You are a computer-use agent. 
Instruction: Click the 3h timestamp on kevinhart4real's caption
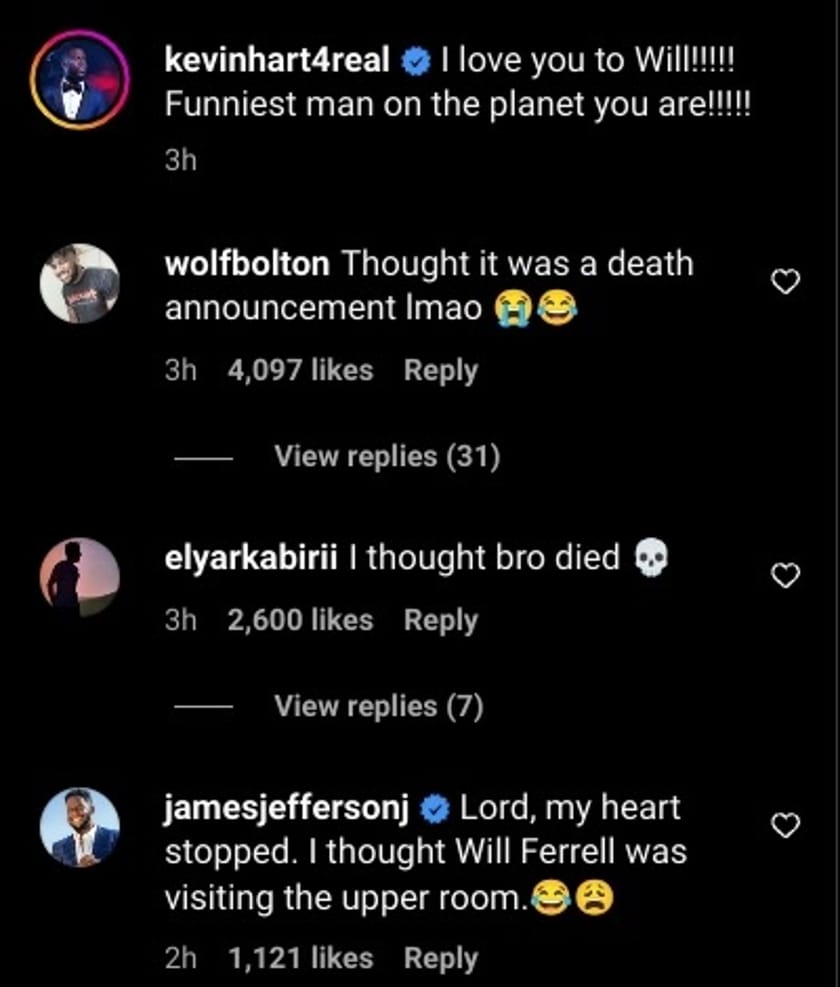click(180, 158)
